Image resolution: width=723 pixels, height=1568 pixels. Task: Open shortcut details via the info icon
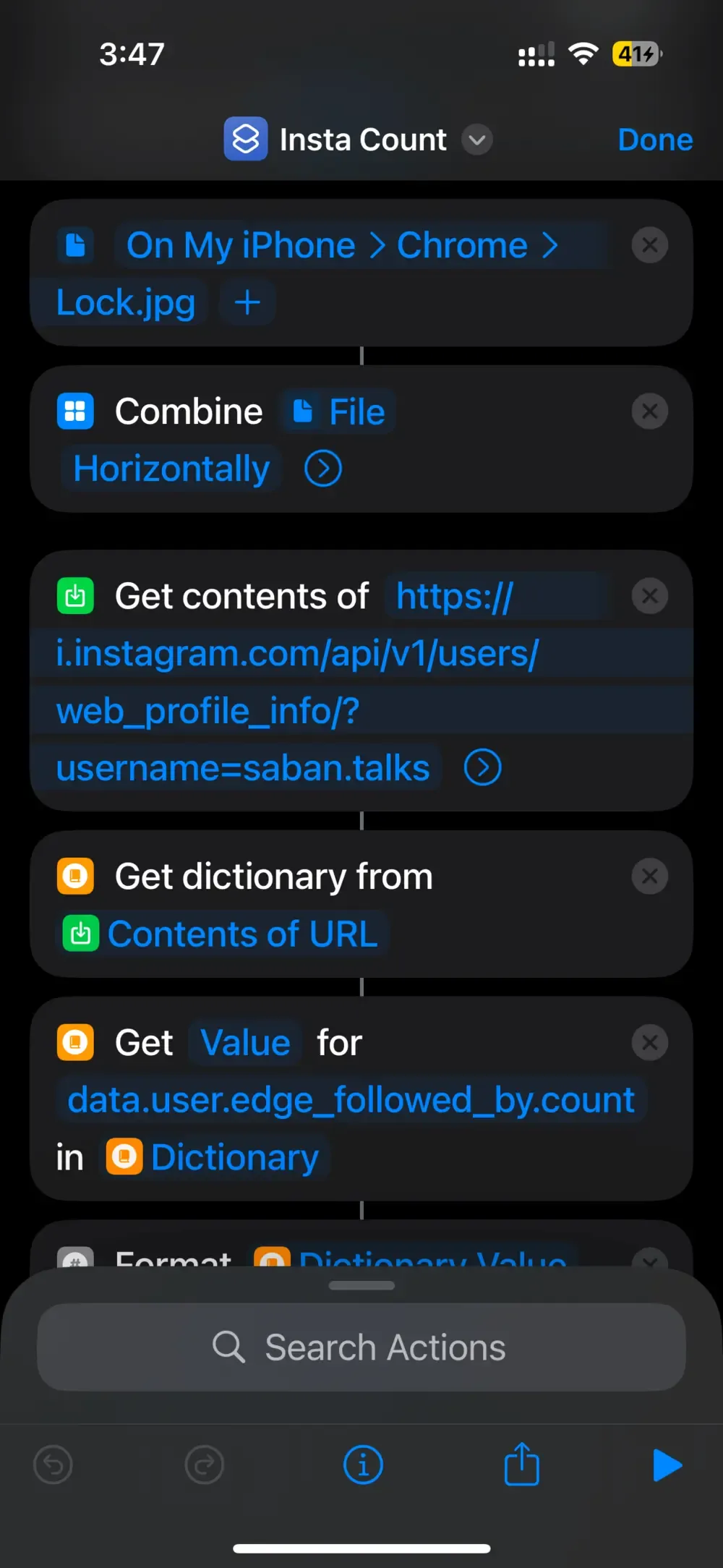[x=363, y=1465]
